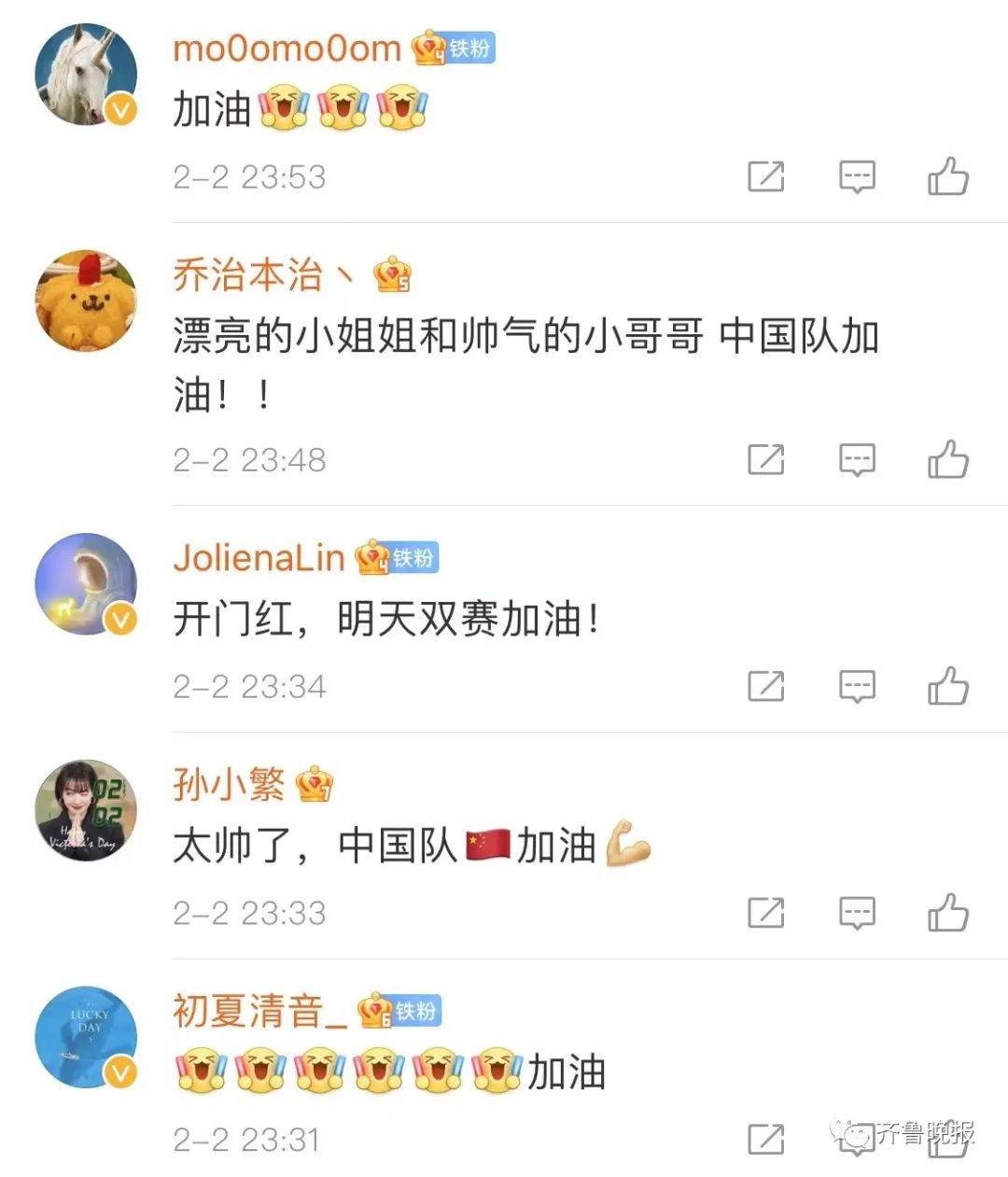Reply to 孙小繁's comment
The image size is (1008, 1177).
tap(857, 913)
